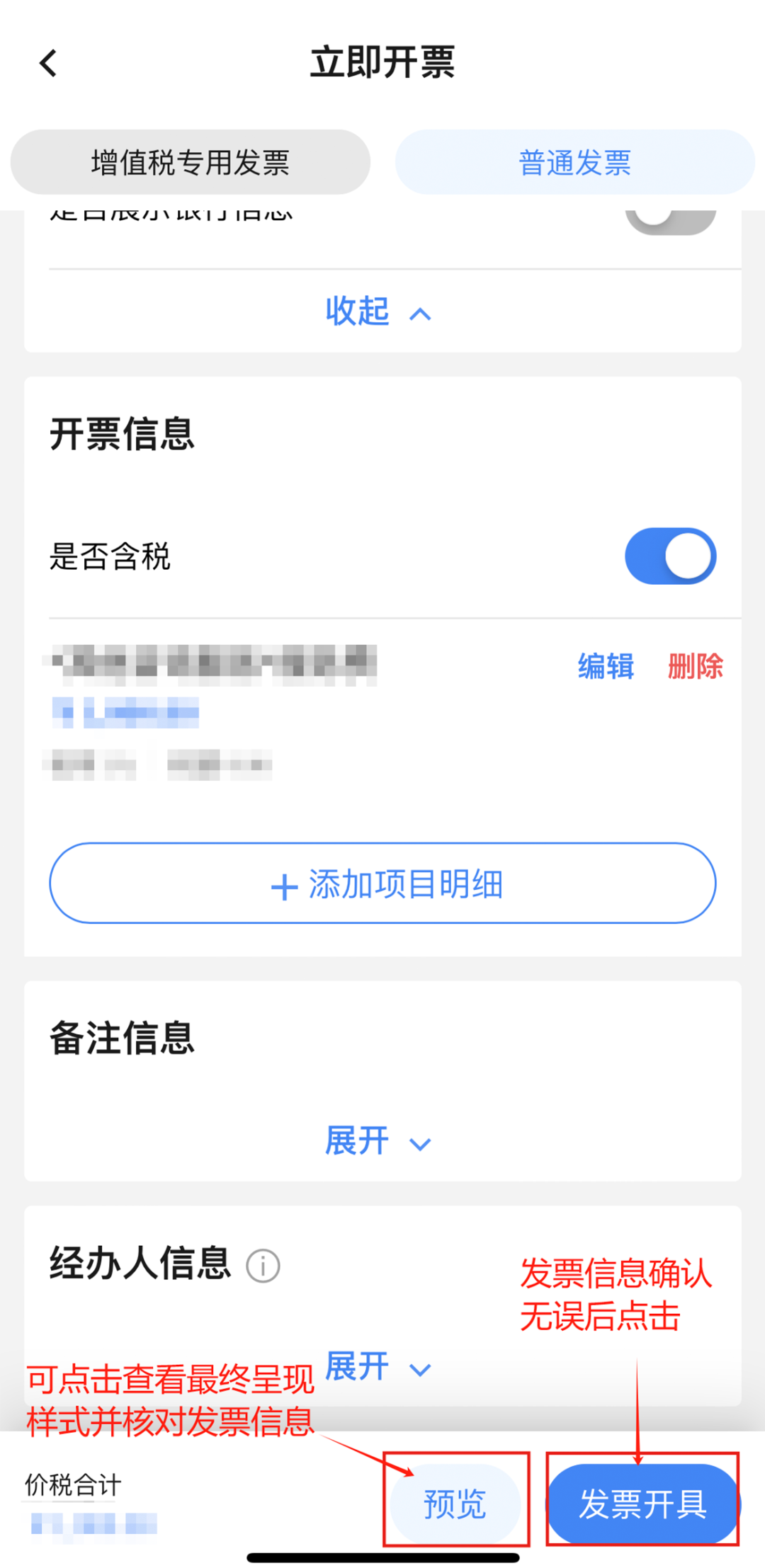This screenshot has width=765, height=1568.
Task: Expand the 备注信息 section
Action: point(377,1141)
